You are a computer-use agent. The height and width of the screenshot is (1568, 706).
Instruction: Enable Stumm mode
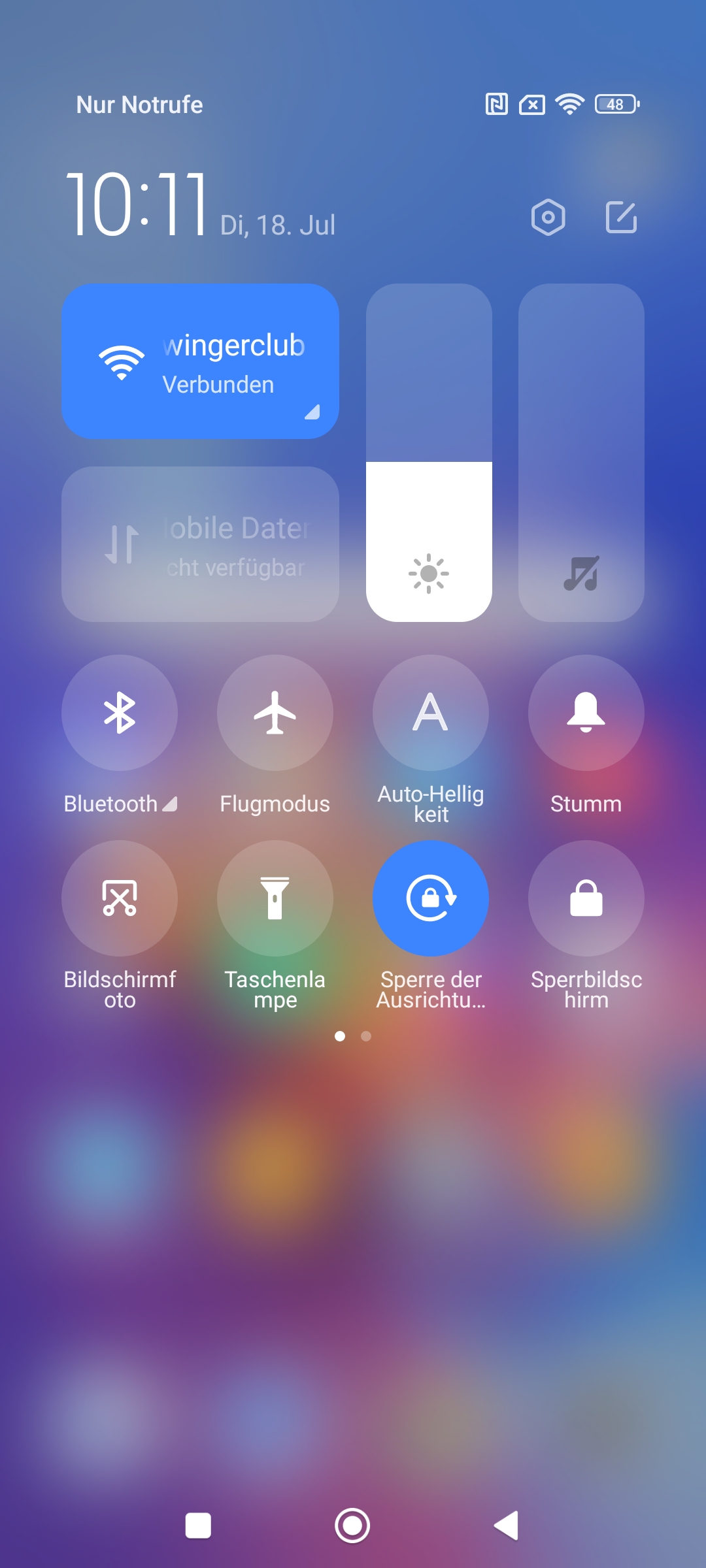pyautogui.click(x=586, y=713)
